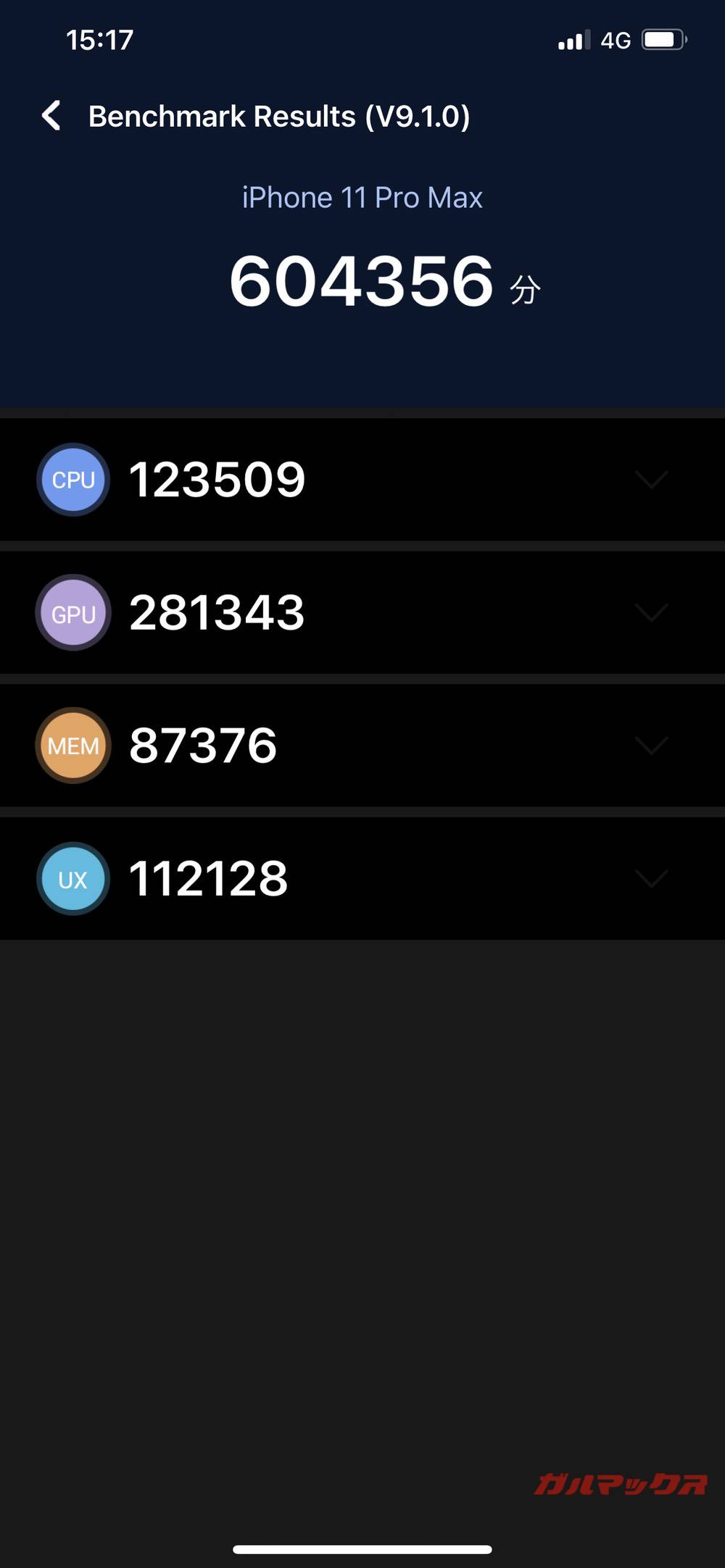
Task: Select the CPU score icon
Action: (72, 478)
